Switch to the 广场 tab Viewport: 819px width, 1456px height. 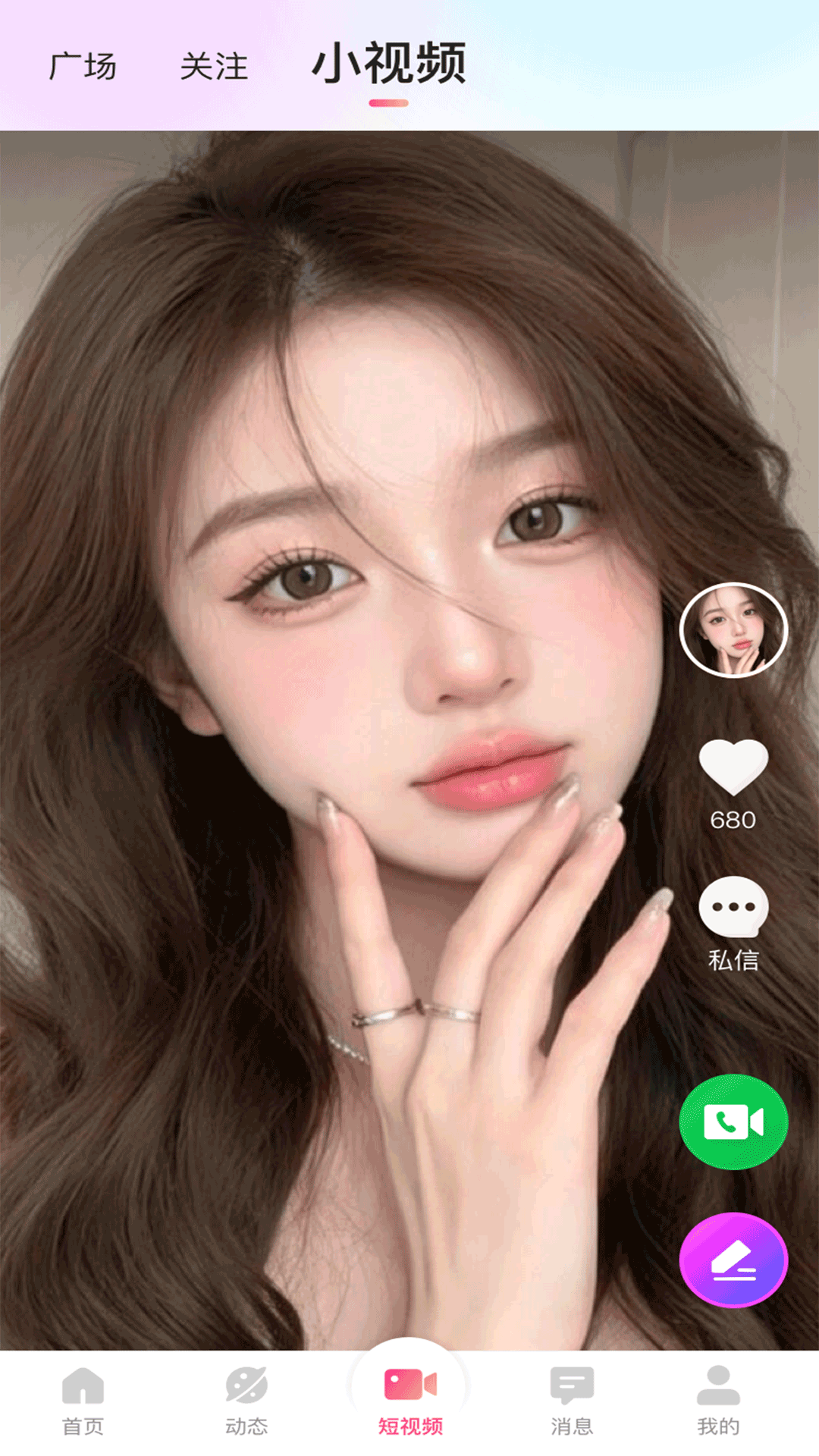tap(83, 67)
